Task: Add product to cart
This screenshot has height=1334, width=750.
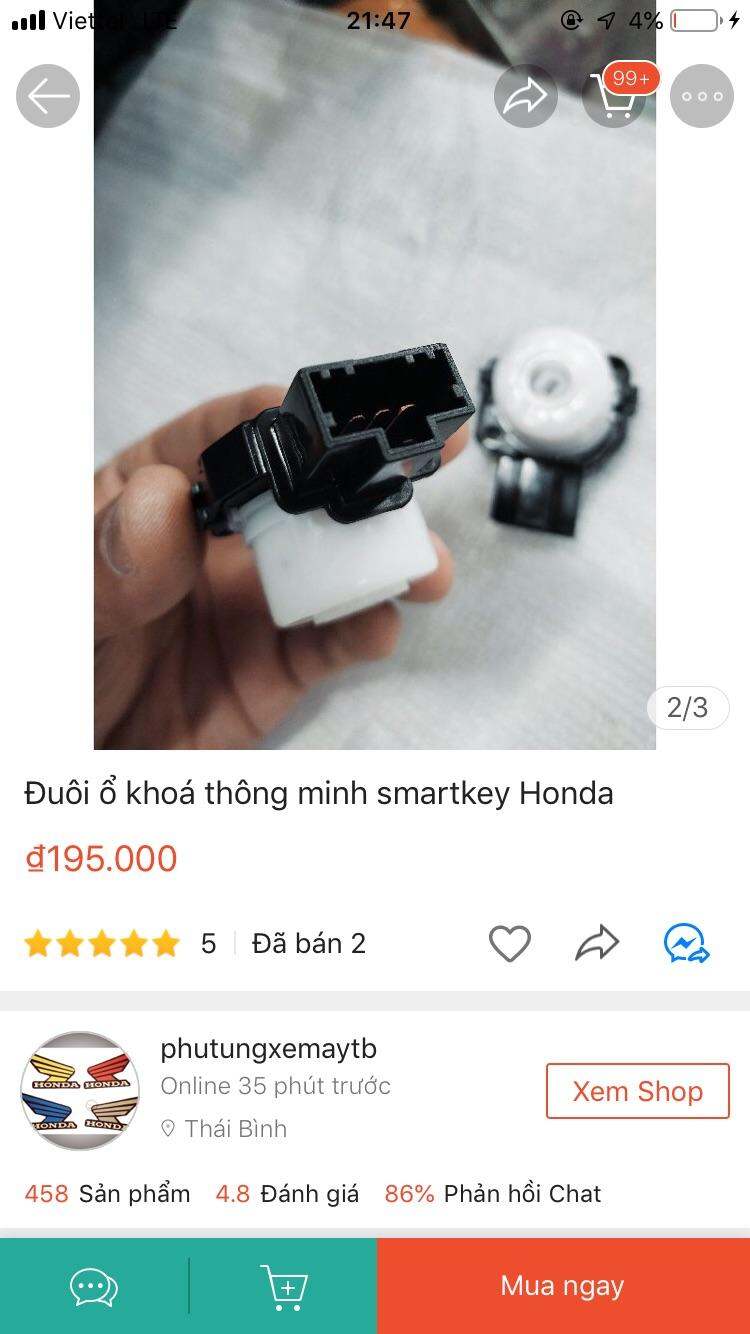Action: [284, 1286]
